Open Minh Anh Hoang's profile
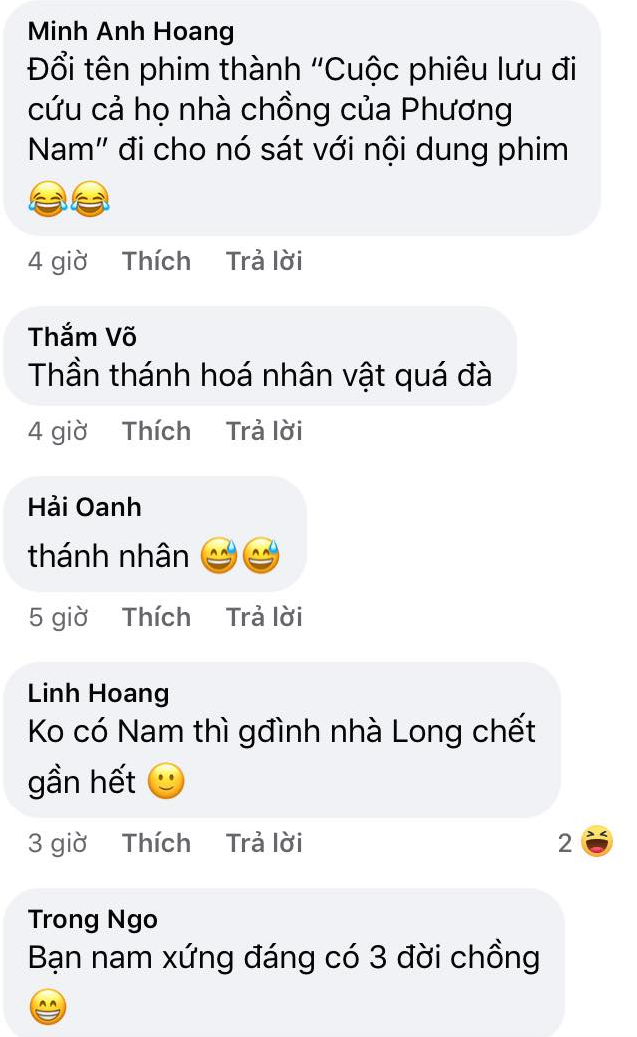This screenshot has width=637, height=1037. 130,31
